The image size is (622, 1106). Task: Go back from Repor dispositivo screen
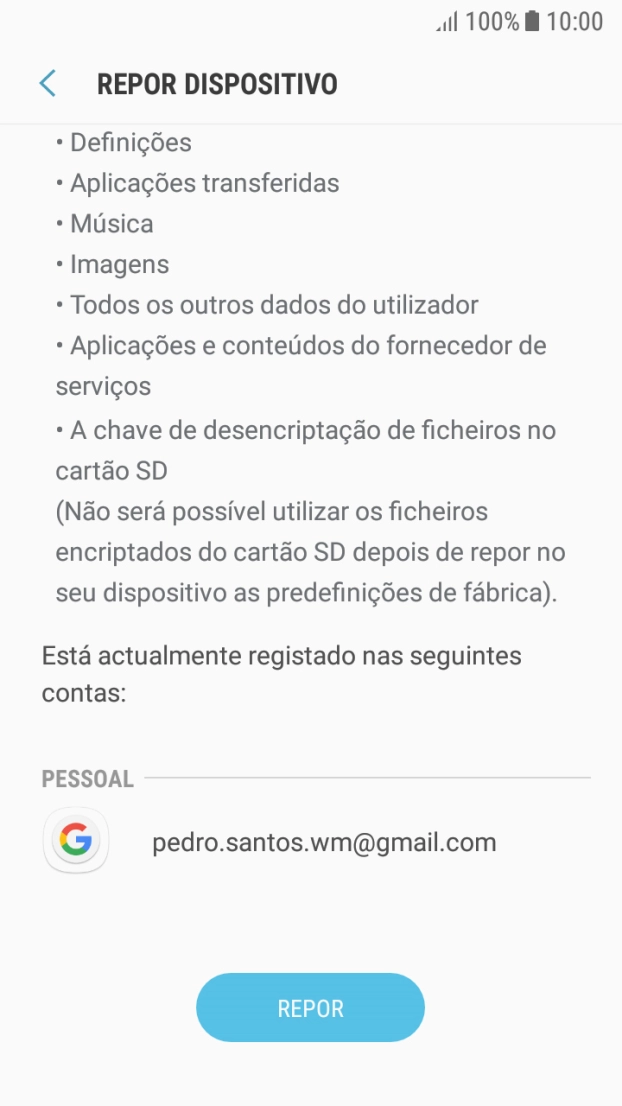coord(47,84)
